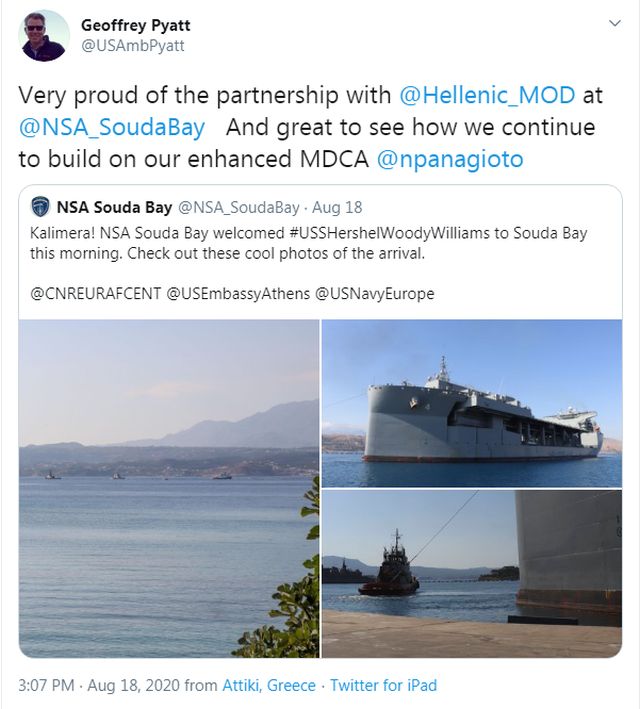Open the Twitter for iPad source link
640x709 pixels.
tap(383, 686)
